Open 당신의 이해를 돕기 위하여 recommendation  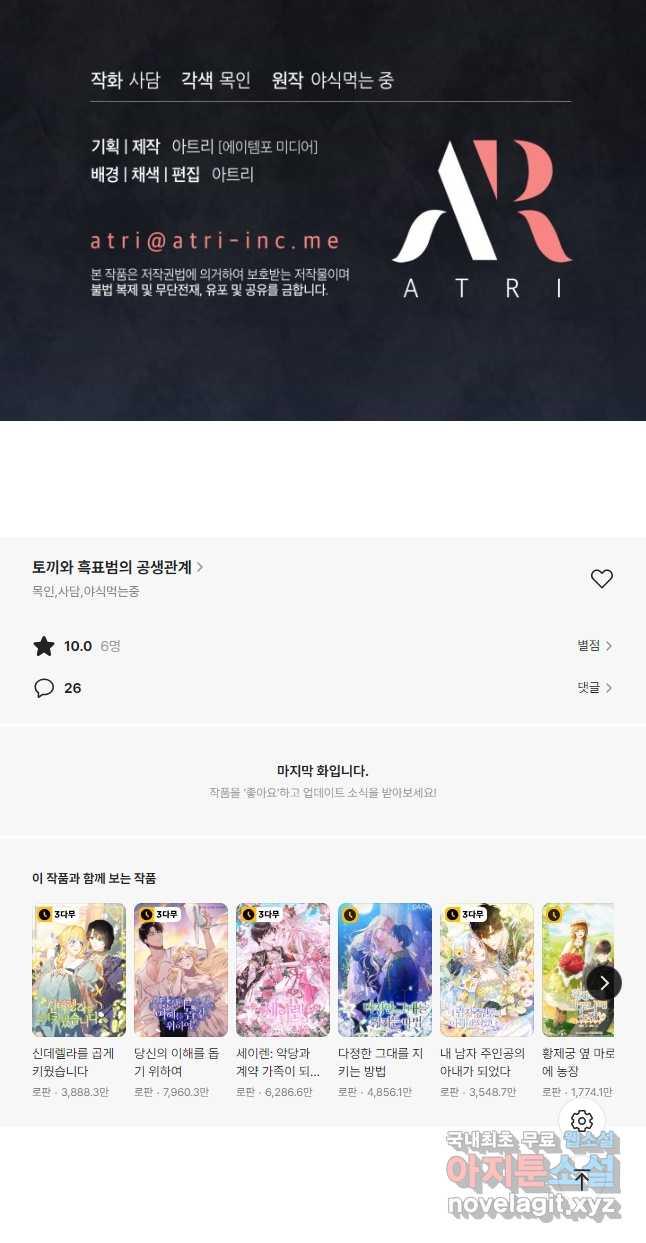pos(181,970)
